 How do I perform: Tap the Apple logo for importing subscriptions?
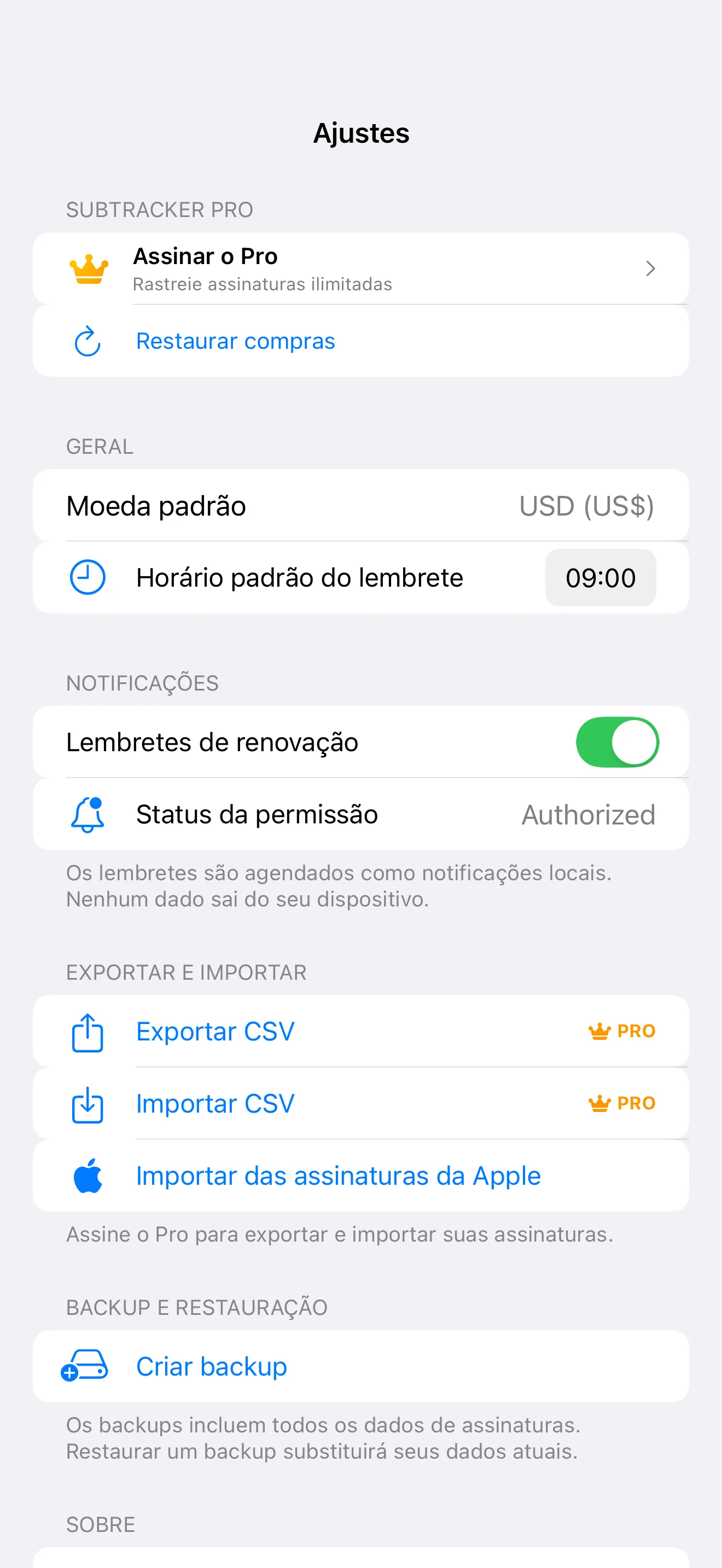pos(88,1175)
